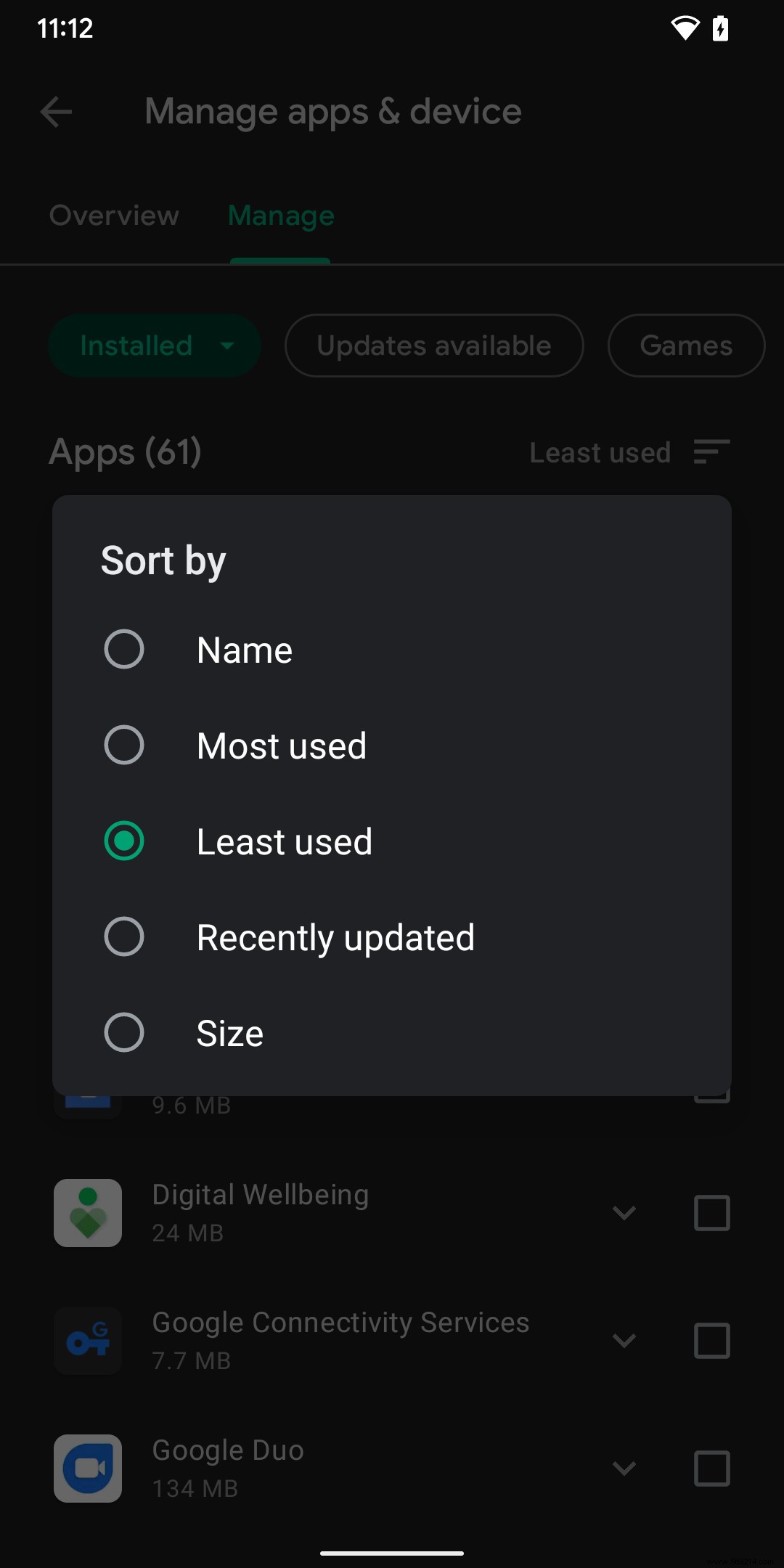Tap the Digital Wellbeing app icon
The image size is (784, 1568).
87,1213
